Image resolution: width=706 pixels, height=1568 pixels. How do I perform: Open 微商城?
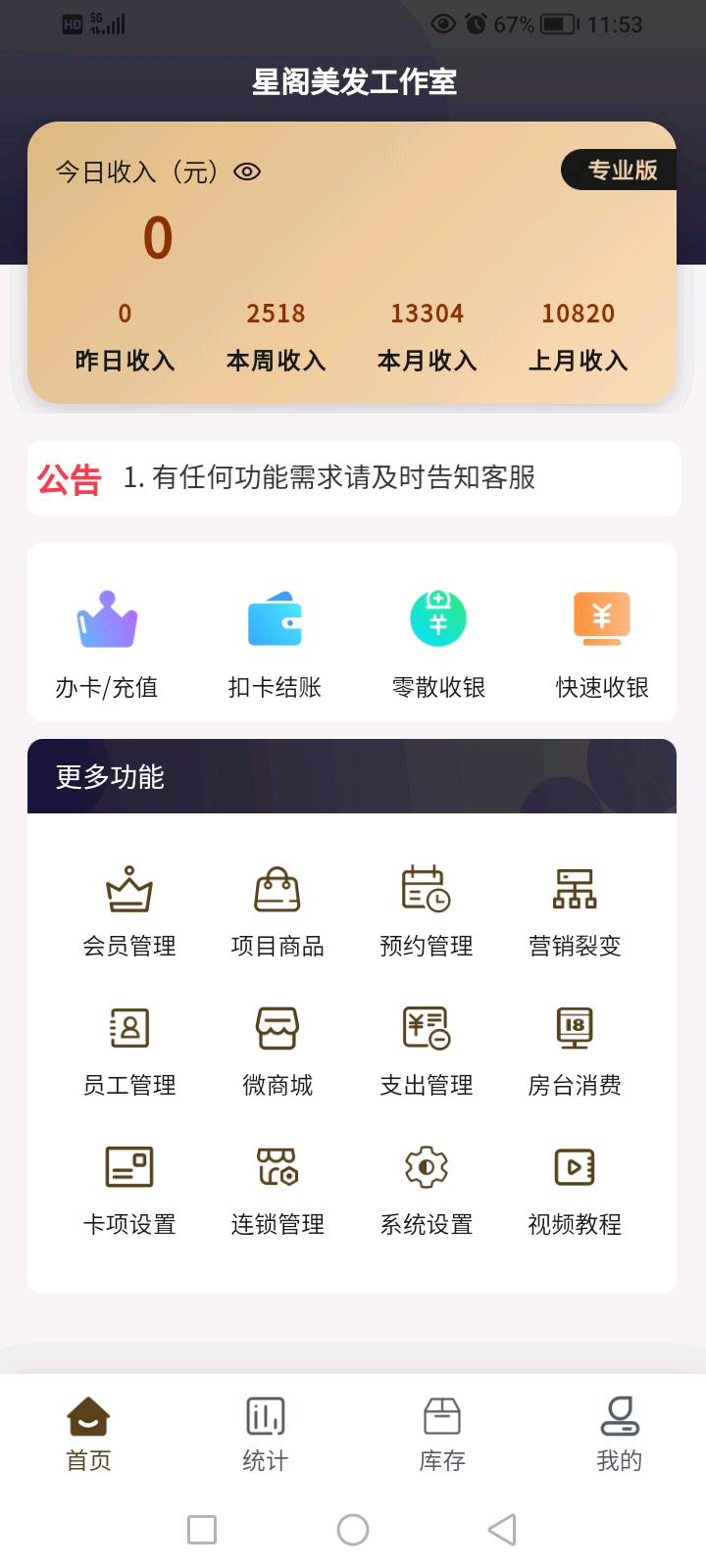tap(277, 1051)
